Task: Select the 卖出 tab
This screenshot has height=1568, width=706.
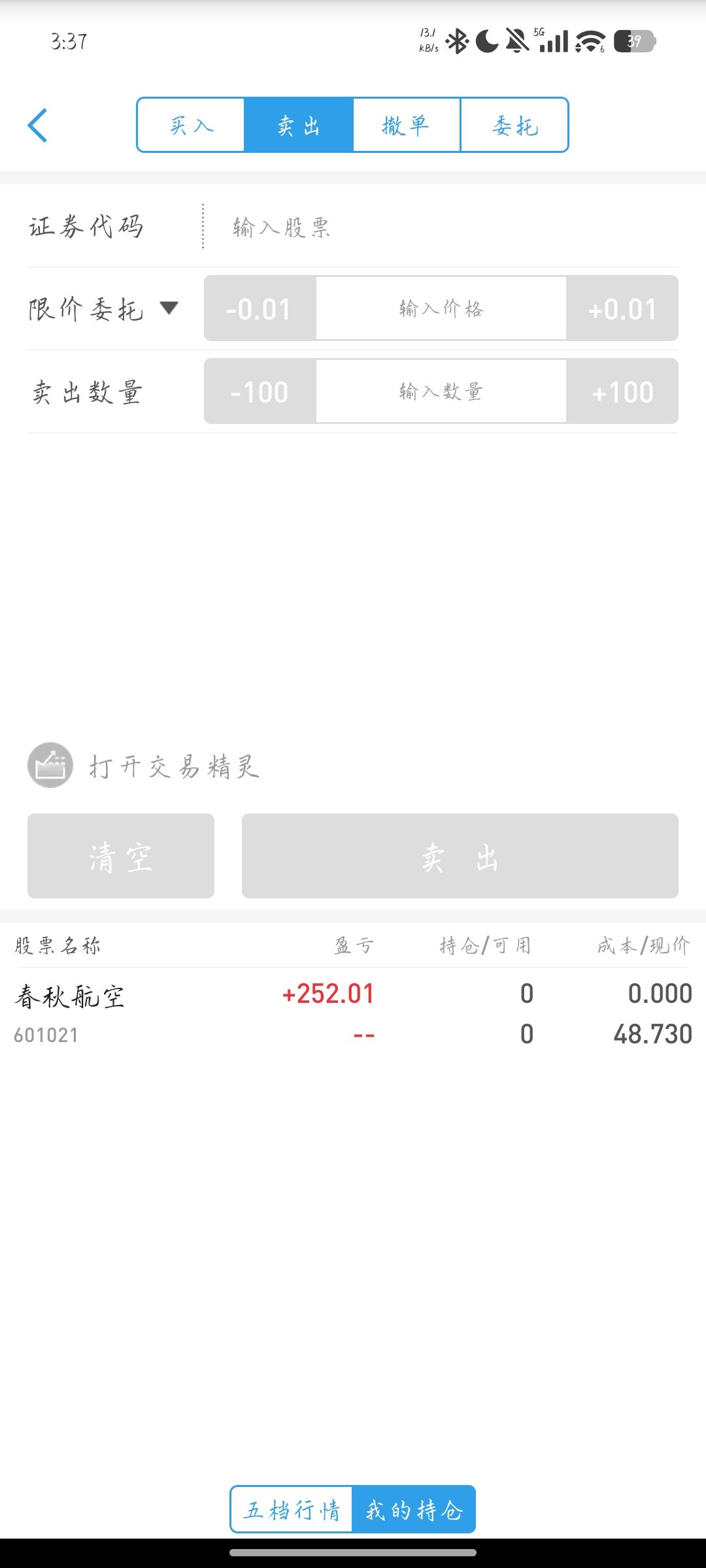Action: tap(299, 125)
